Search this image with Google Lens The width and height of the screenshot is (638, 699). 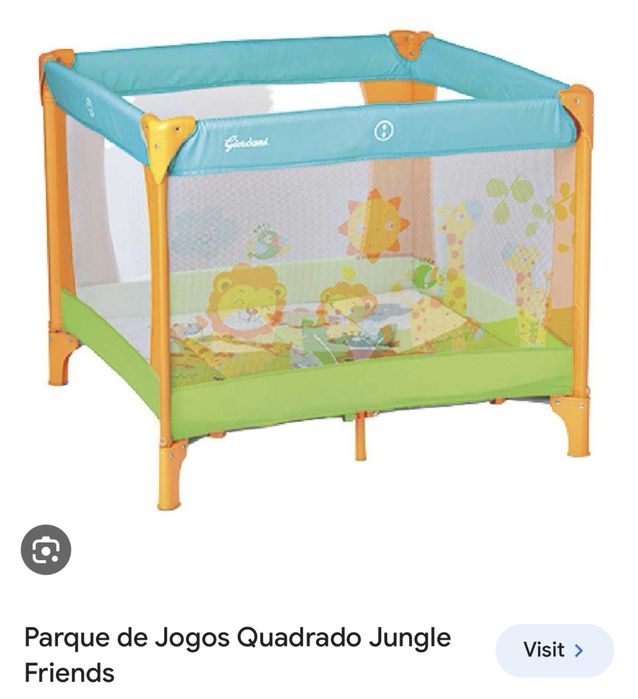click(x=46, y=549)
